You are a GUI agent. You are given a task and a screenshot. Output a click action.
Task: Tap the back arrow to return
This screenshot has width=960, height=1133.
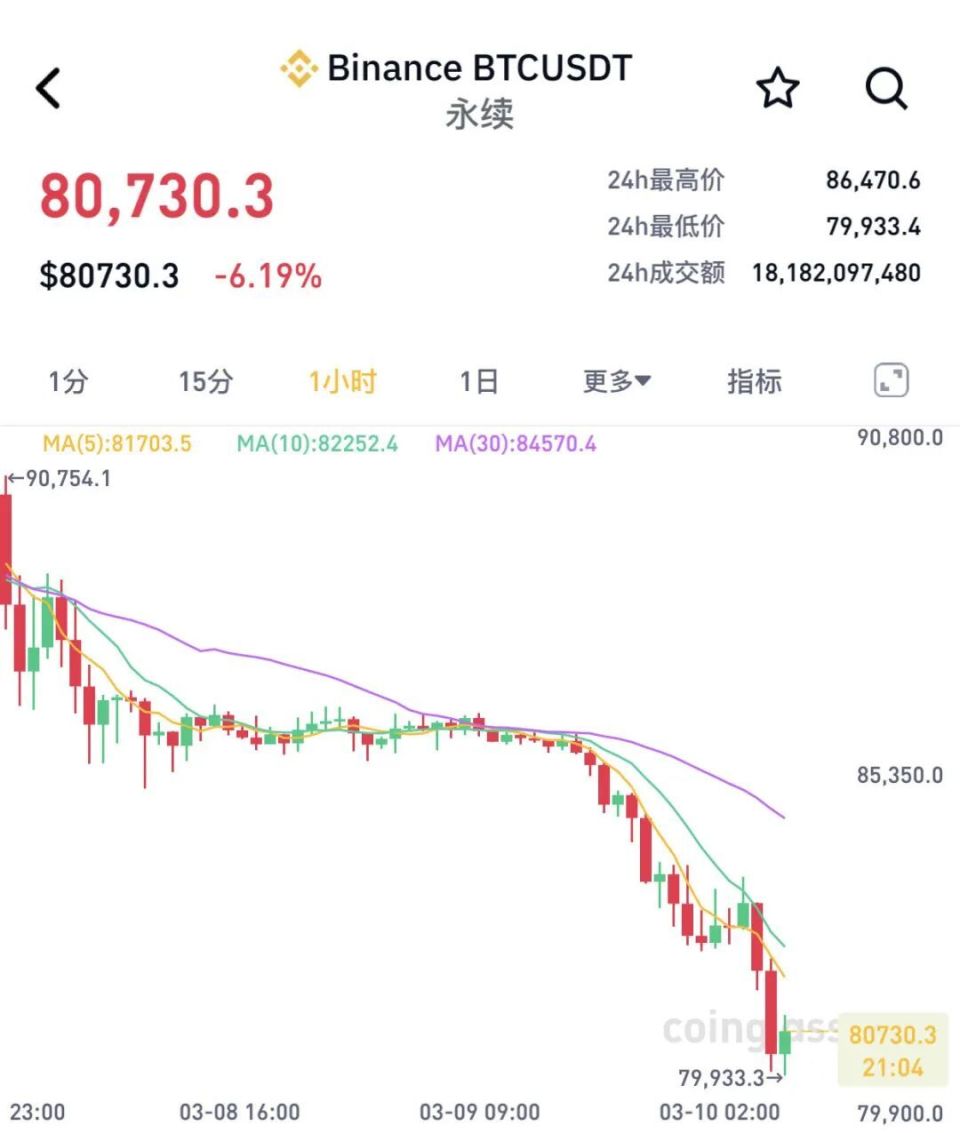click(49, 88)
